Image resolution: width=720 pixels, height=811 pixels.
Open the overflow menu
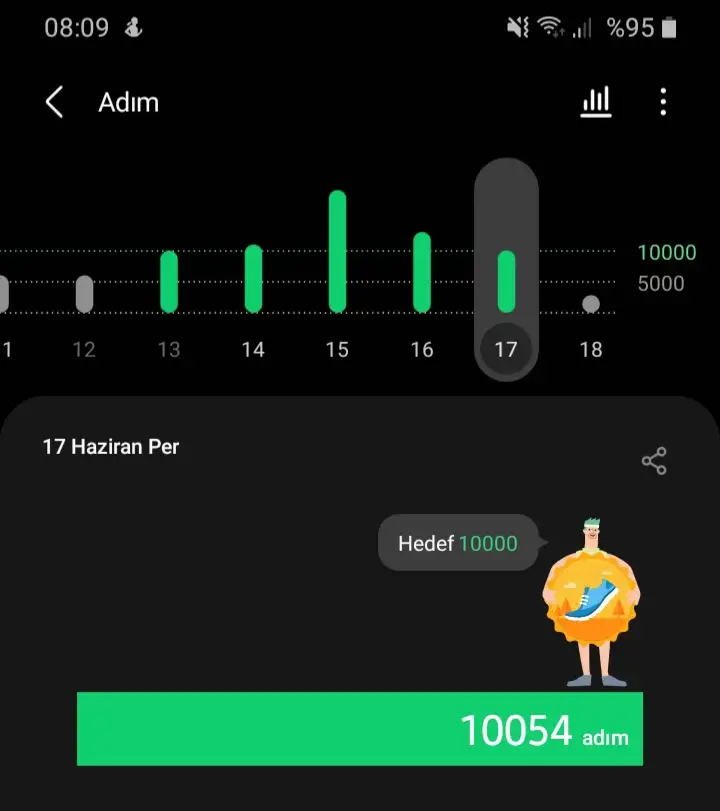[663, 102]
